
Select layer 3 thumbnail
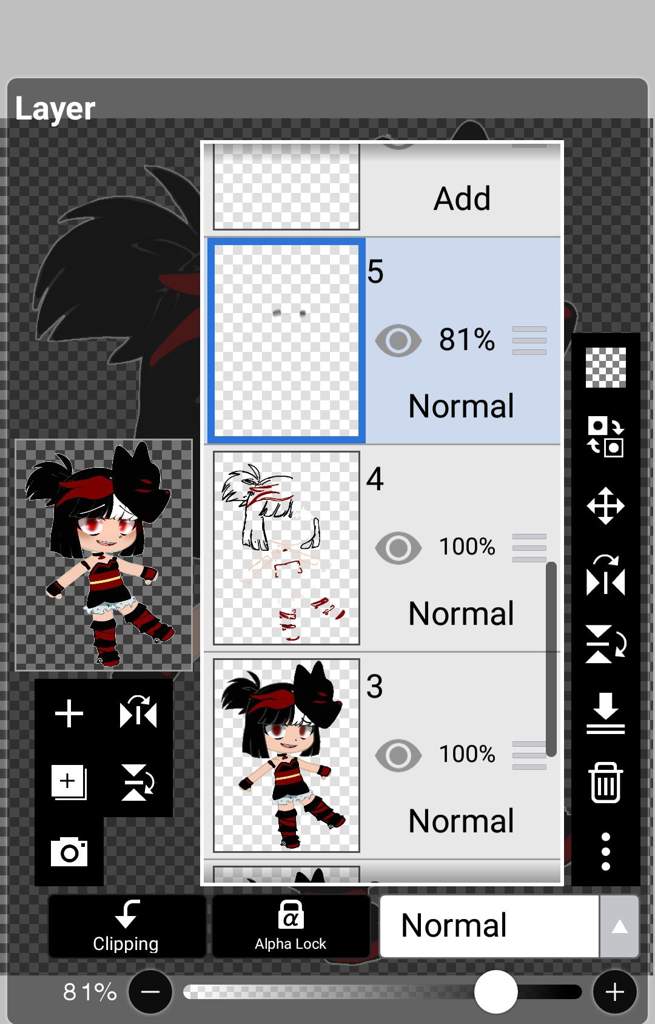coord(286,755)
